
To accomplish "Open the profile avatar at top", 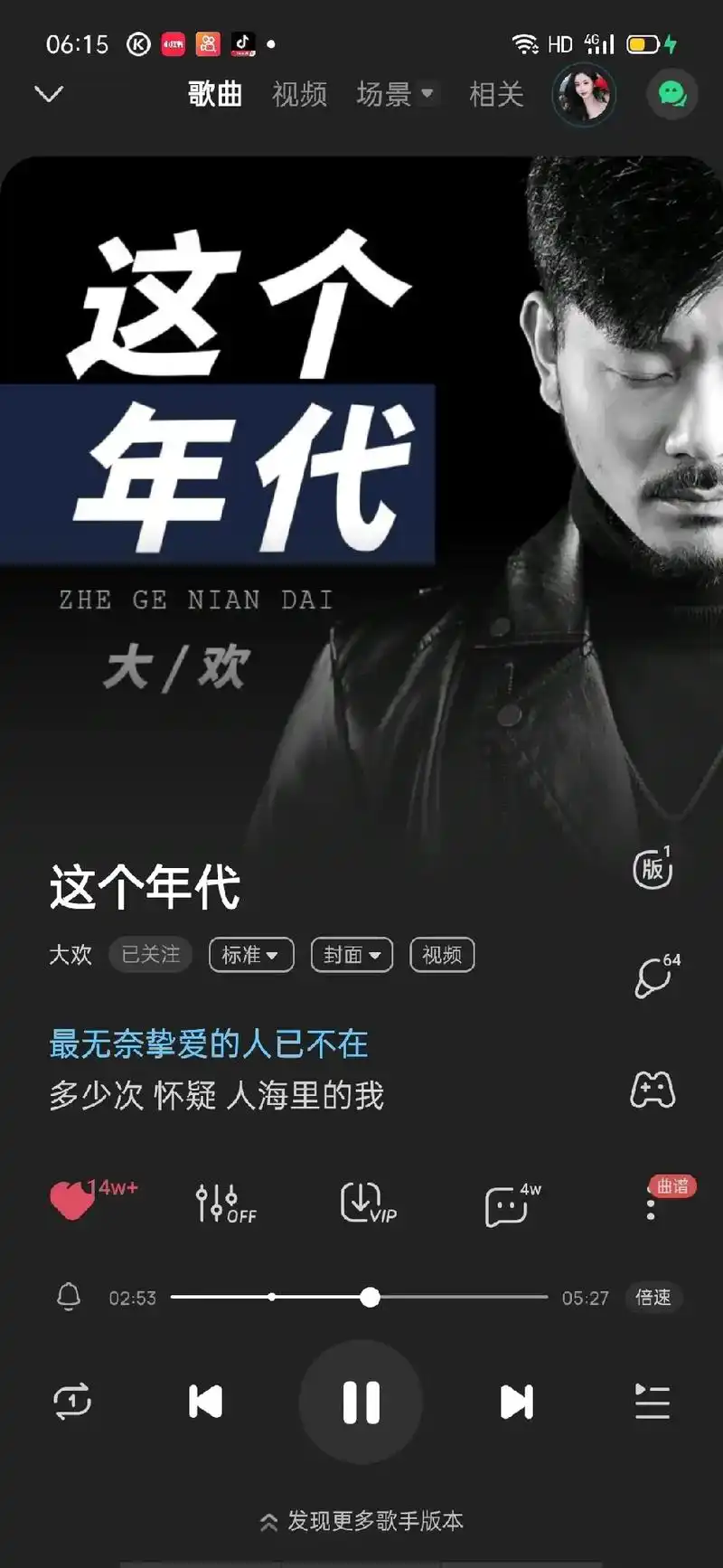I will tap(584, 94).
